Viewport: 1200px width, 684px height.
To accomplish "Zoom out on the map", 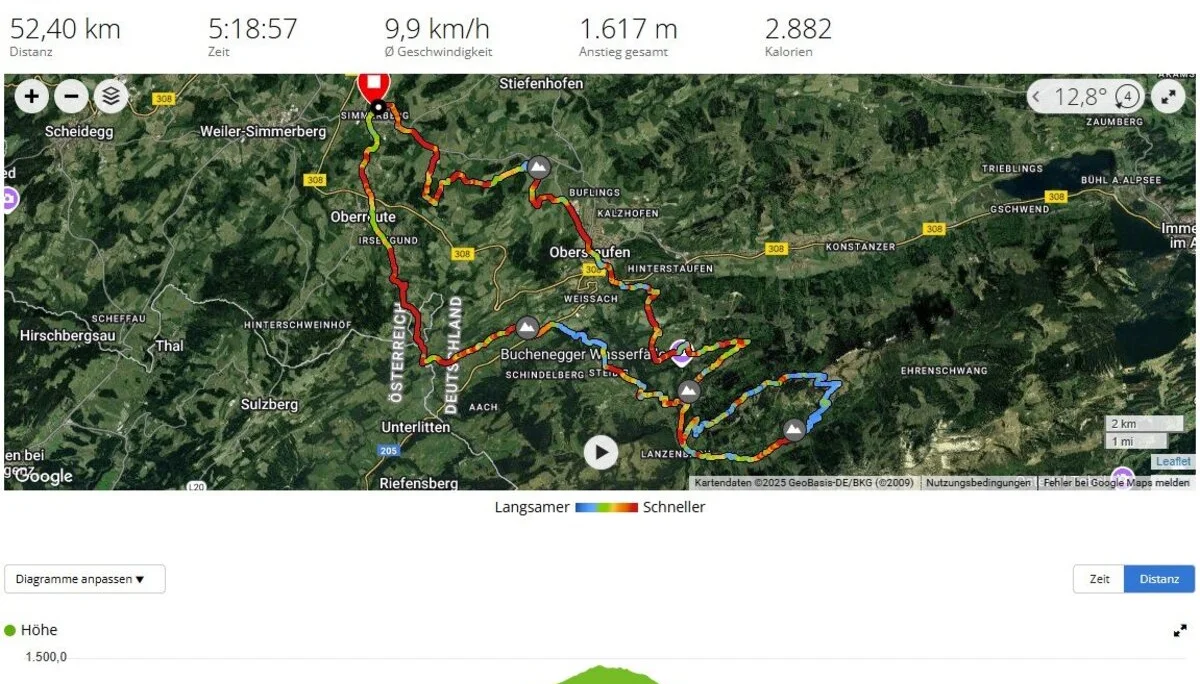I will coord(71,96).
